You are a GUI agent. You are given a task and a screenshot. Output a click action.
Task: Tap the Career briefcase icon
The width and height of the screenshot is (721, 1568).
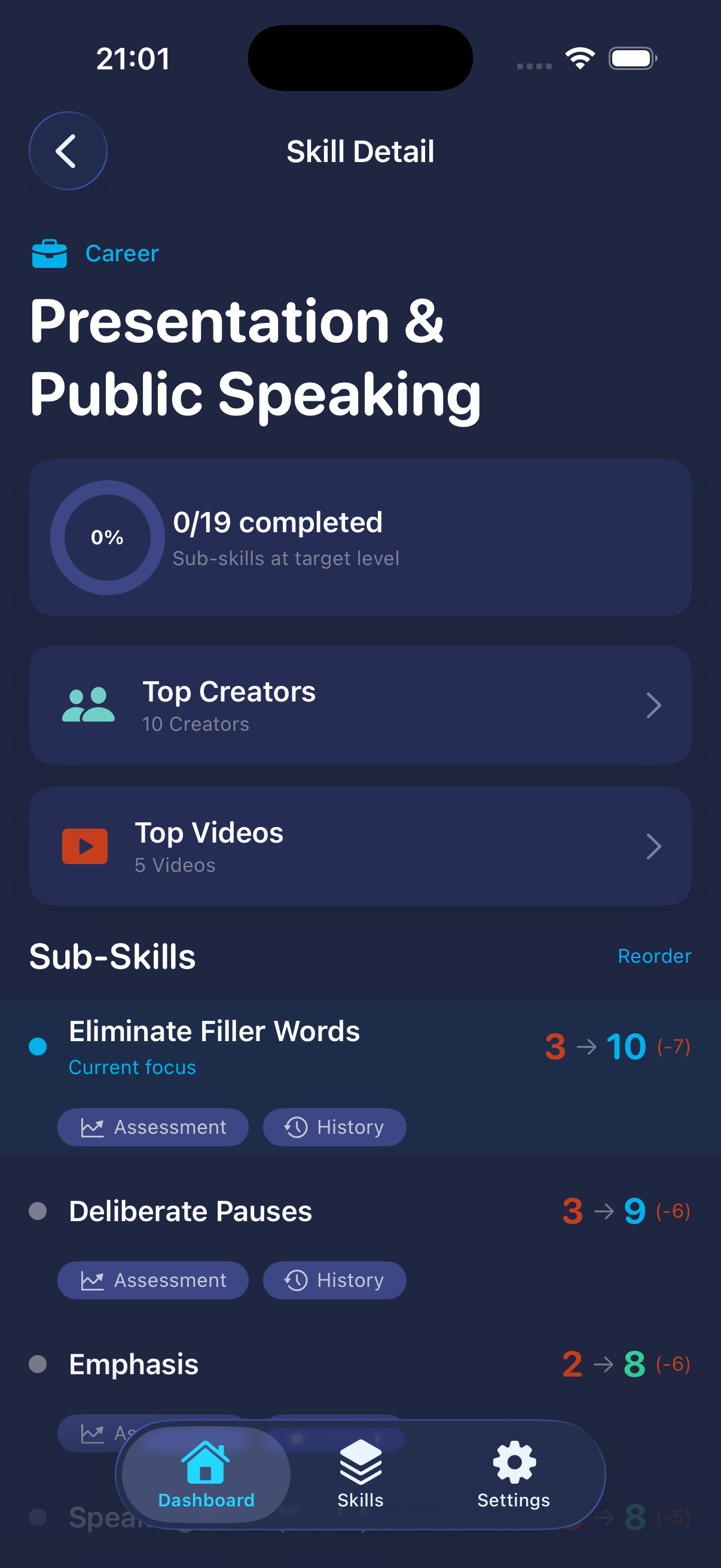(50, 252)
